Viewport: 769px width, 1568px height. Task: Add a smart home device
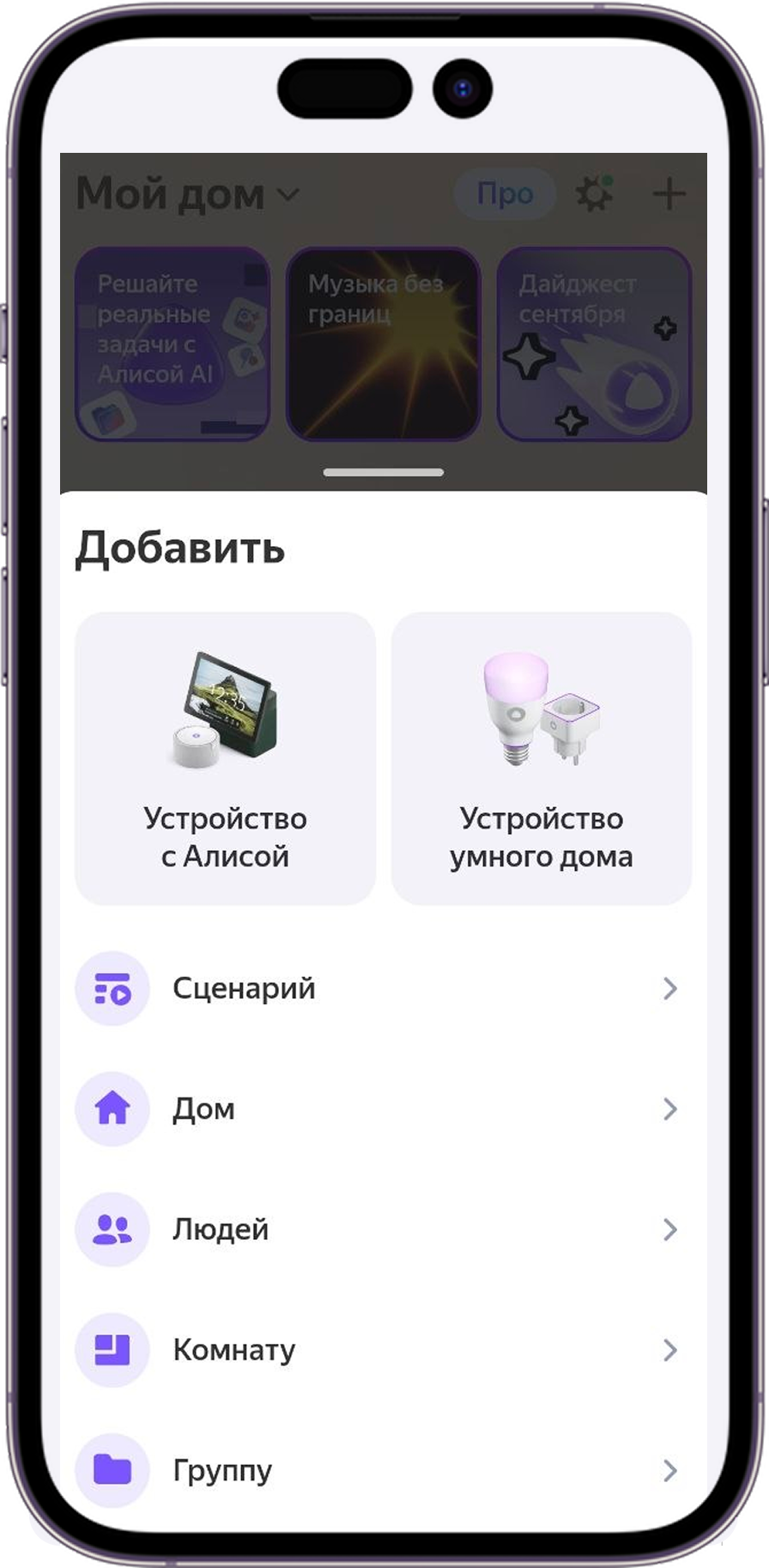coord(541,757)
